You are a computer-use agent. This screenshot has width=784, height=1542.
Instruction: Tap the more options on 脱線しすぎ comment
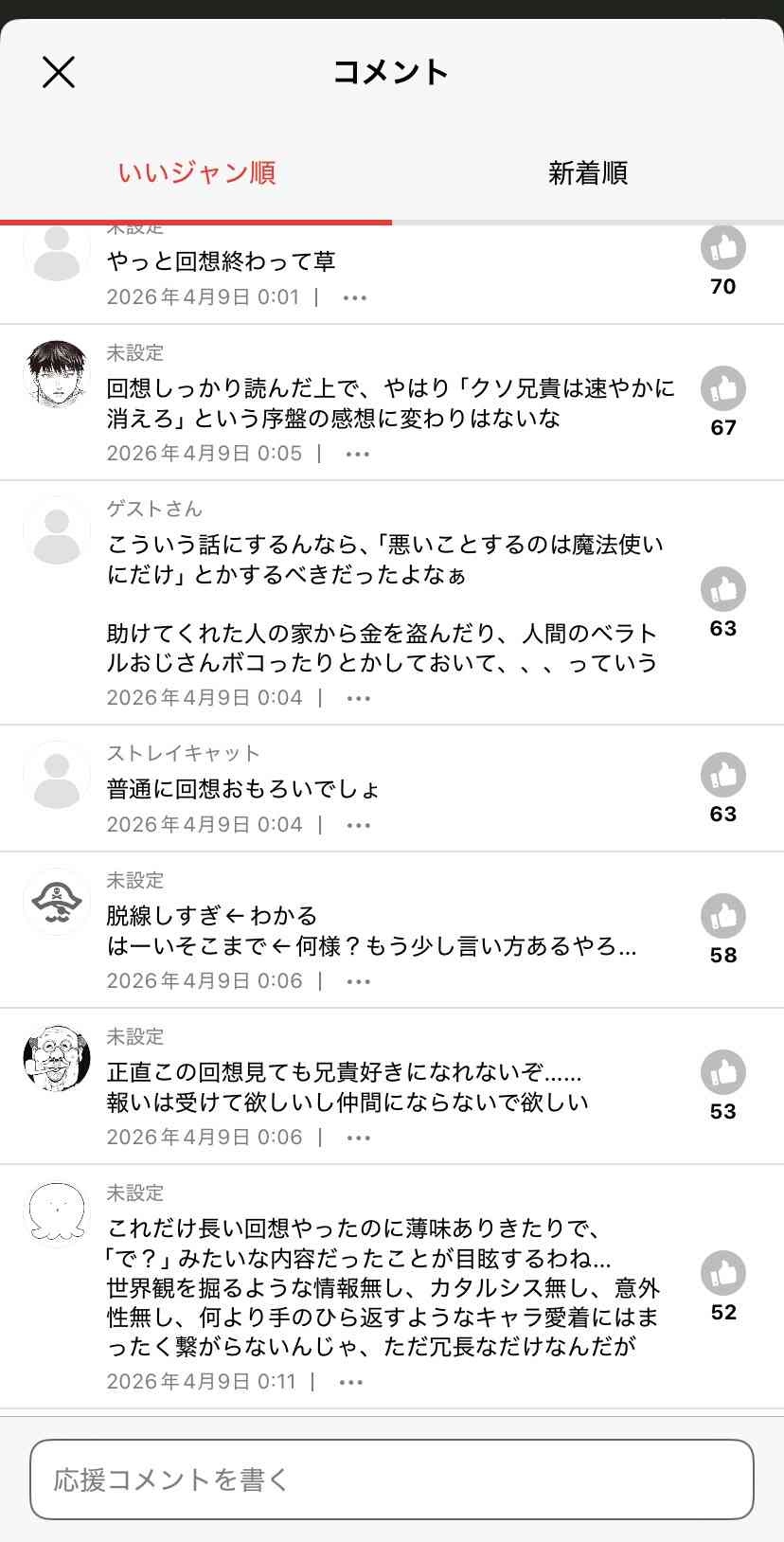[359, 981]
